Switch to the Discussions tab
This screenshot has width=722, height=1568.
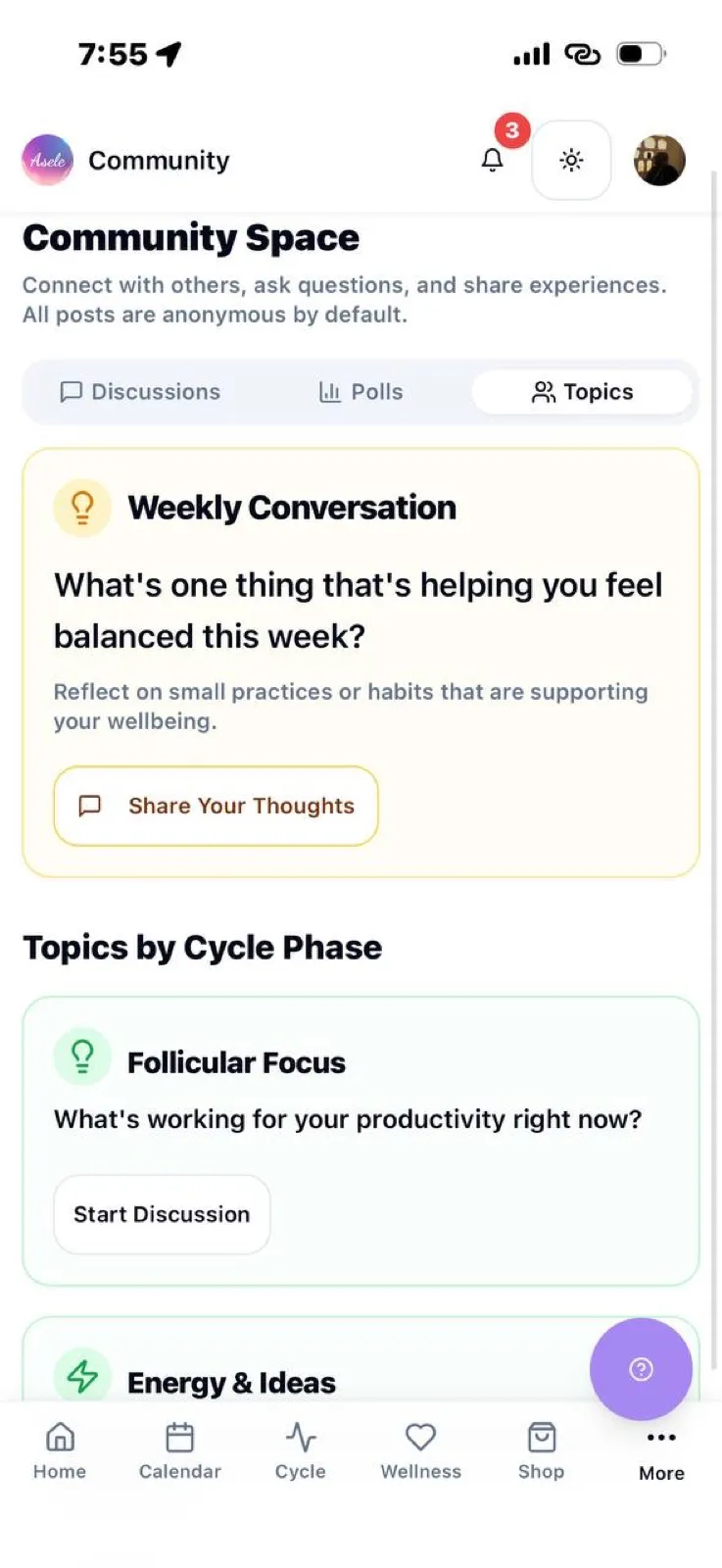[x=140, y=392]
